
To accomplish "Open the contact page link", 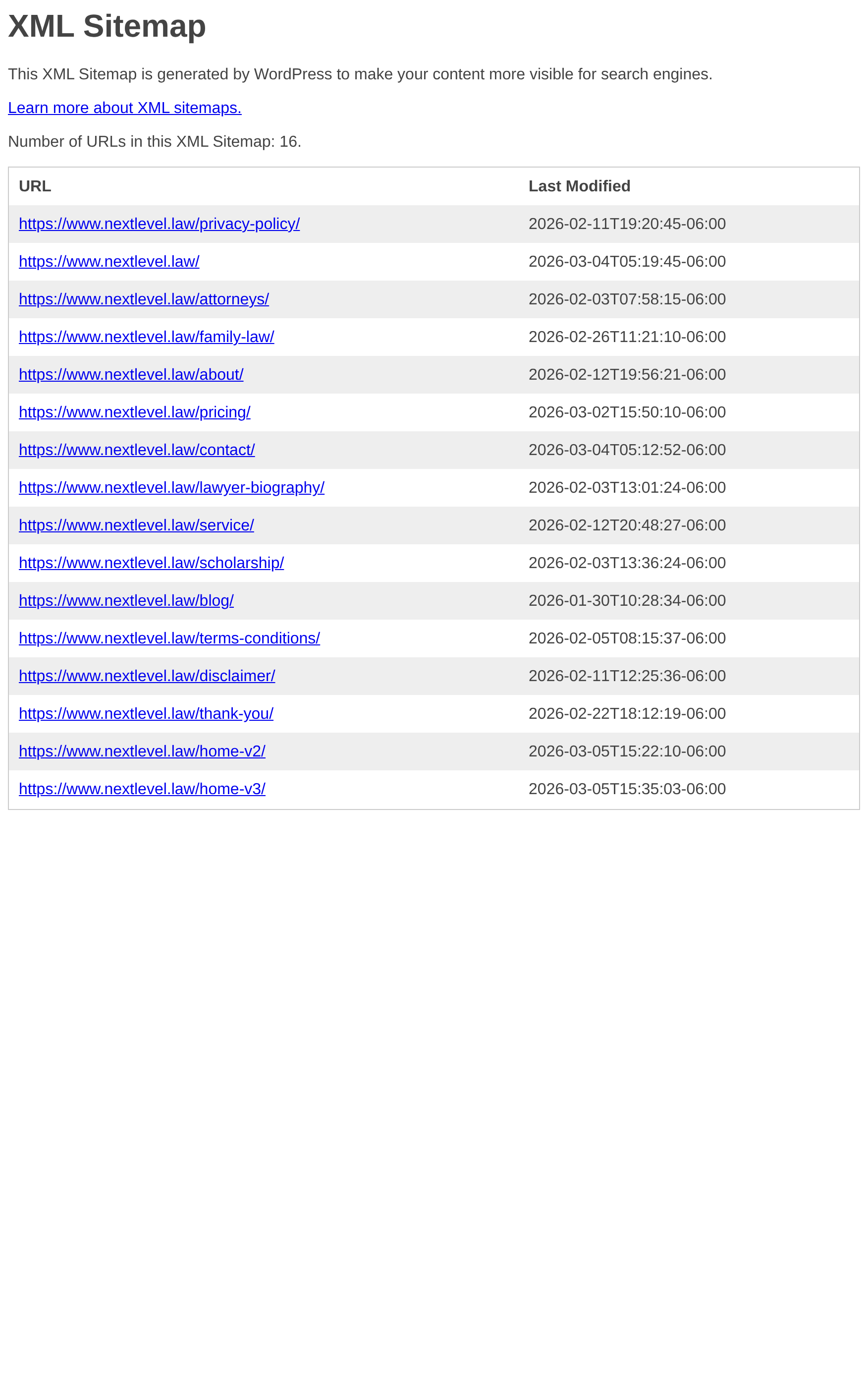I will click(x=137, y=450).
